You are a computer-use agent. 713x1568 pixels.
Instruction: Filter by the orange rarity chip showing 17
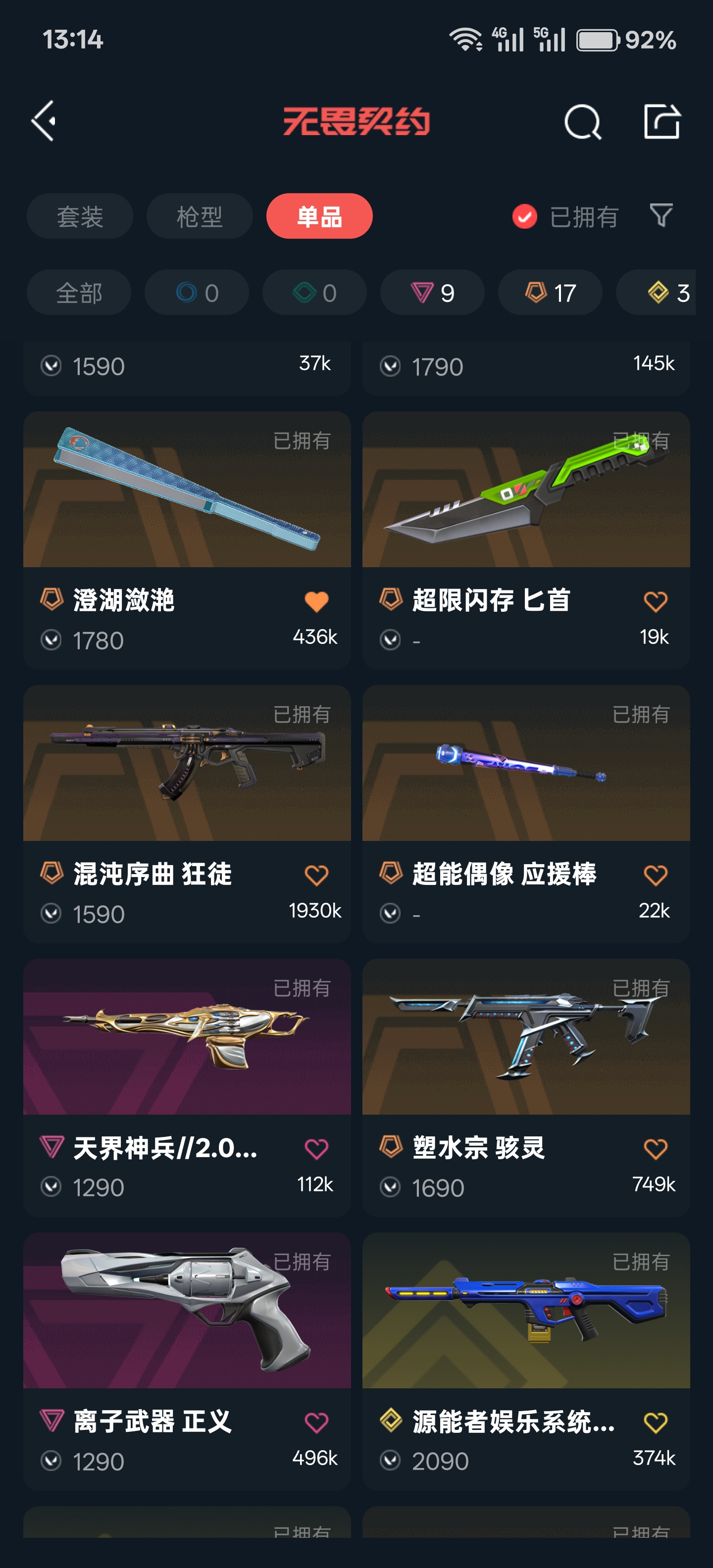tap(550, 293)
